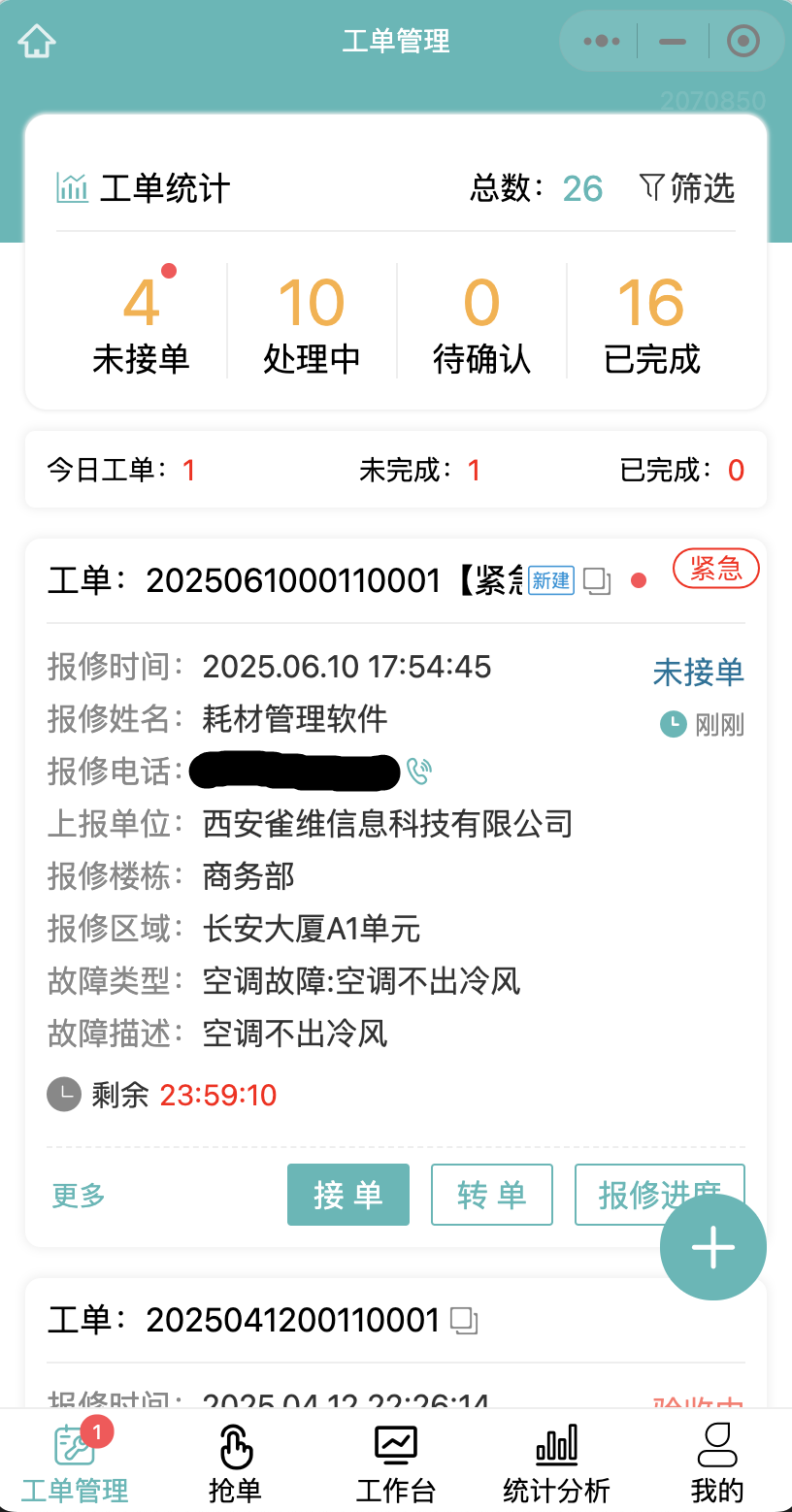Accept the order with 接单 button

pyautogui.click(x=347, y=1195)
